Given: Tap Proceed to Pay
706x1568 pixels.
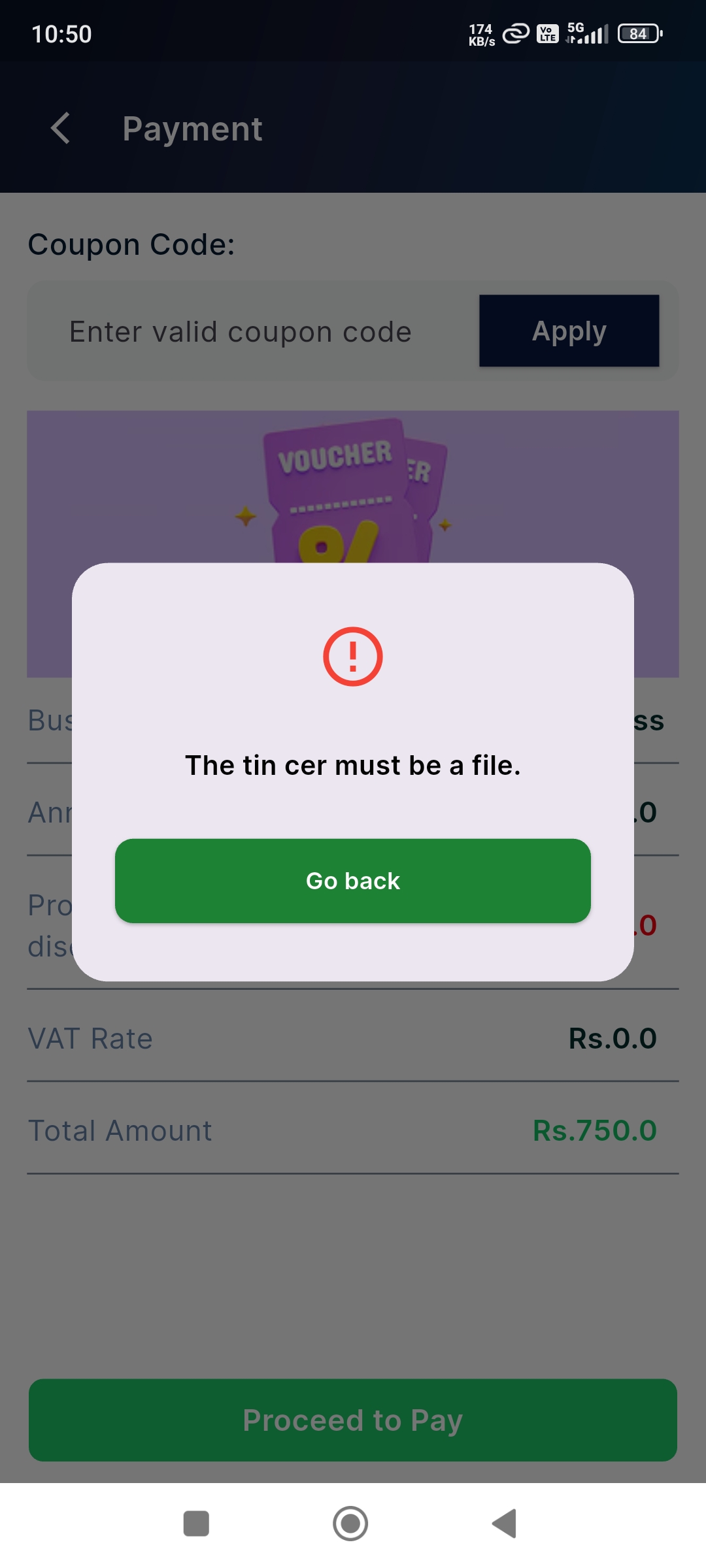Looking at the screenshot, I should click(353, 1420).
